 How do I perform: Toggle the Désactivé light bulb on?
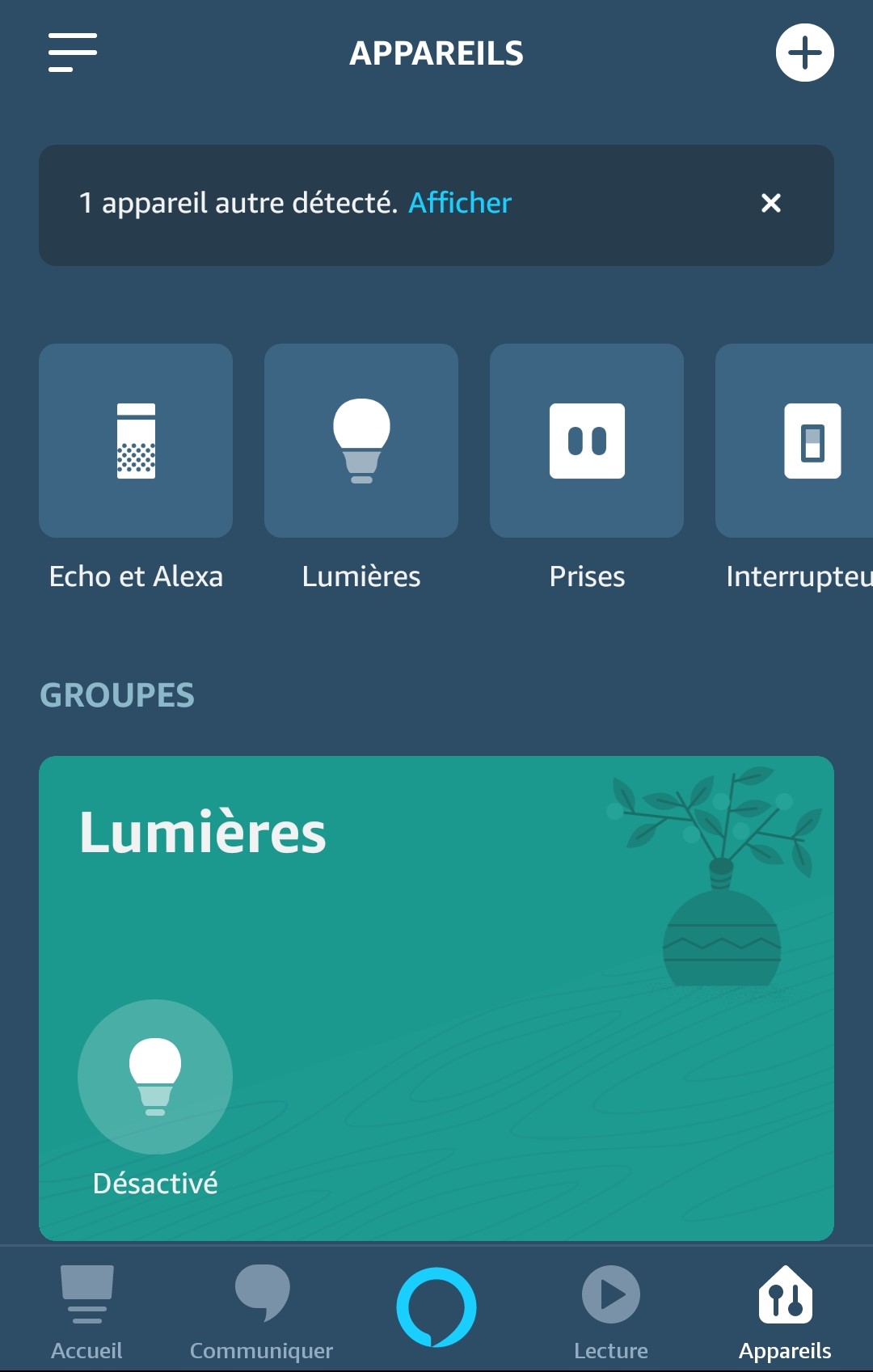point(155,1077)
